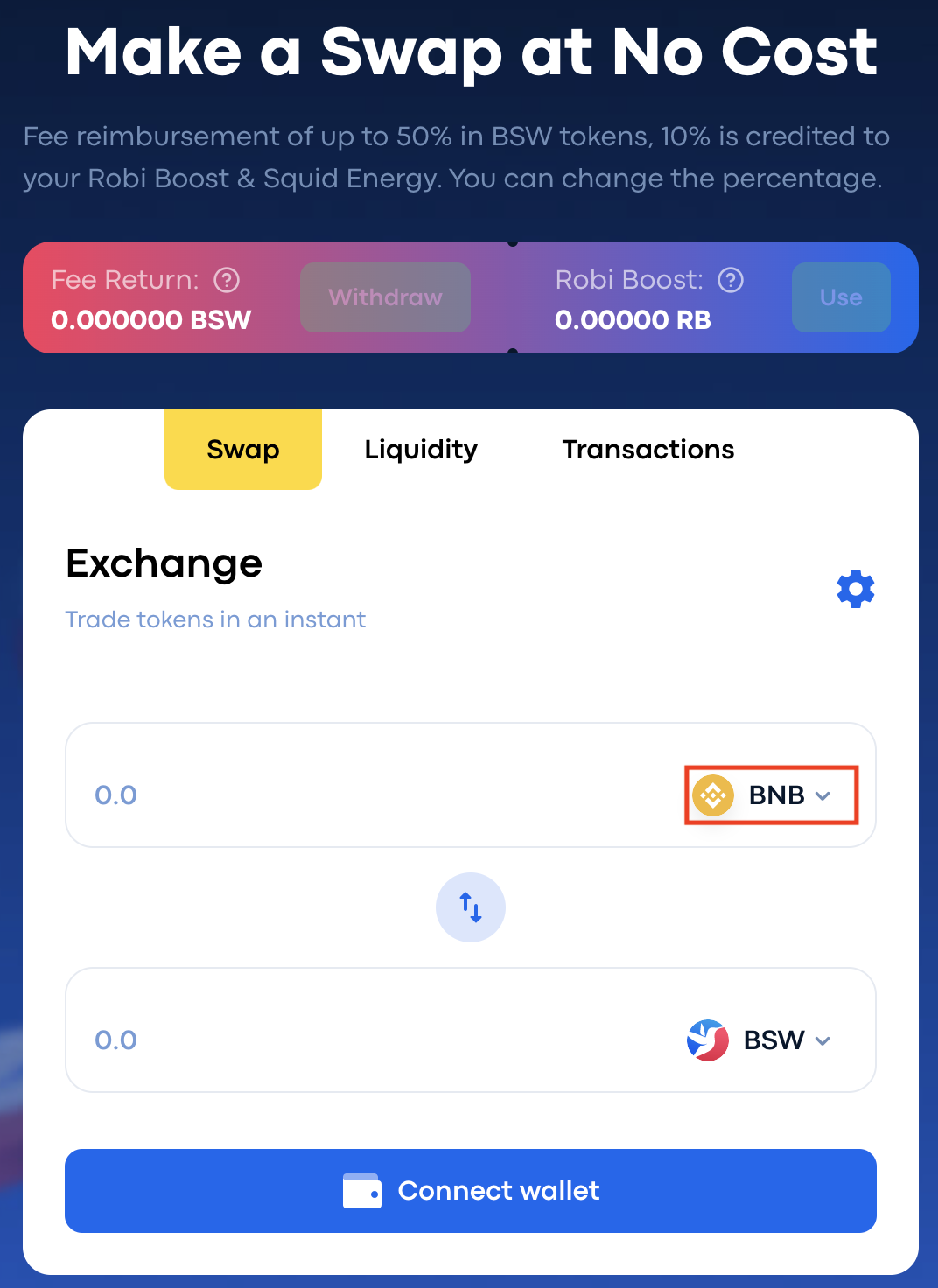The width and height of the screenshot is (938, 1288).
Task: Switch to the Transactions tab
Action: 647,450
